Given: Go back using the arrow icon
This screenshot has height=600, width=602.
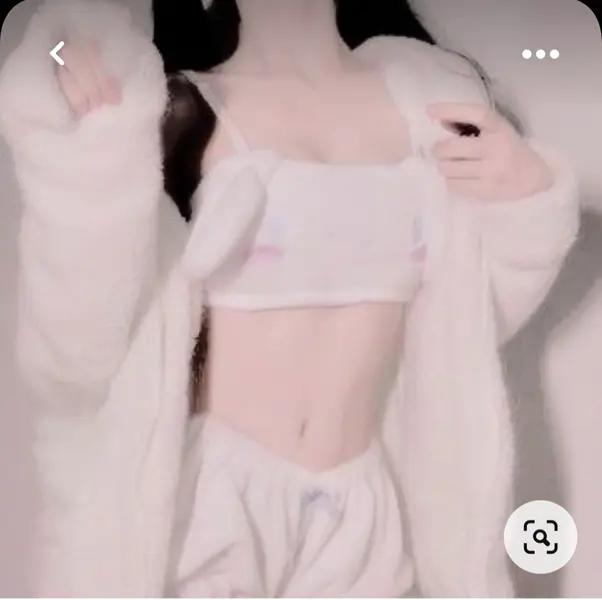Looking at the screenshot, I should (x=57, y=54).
